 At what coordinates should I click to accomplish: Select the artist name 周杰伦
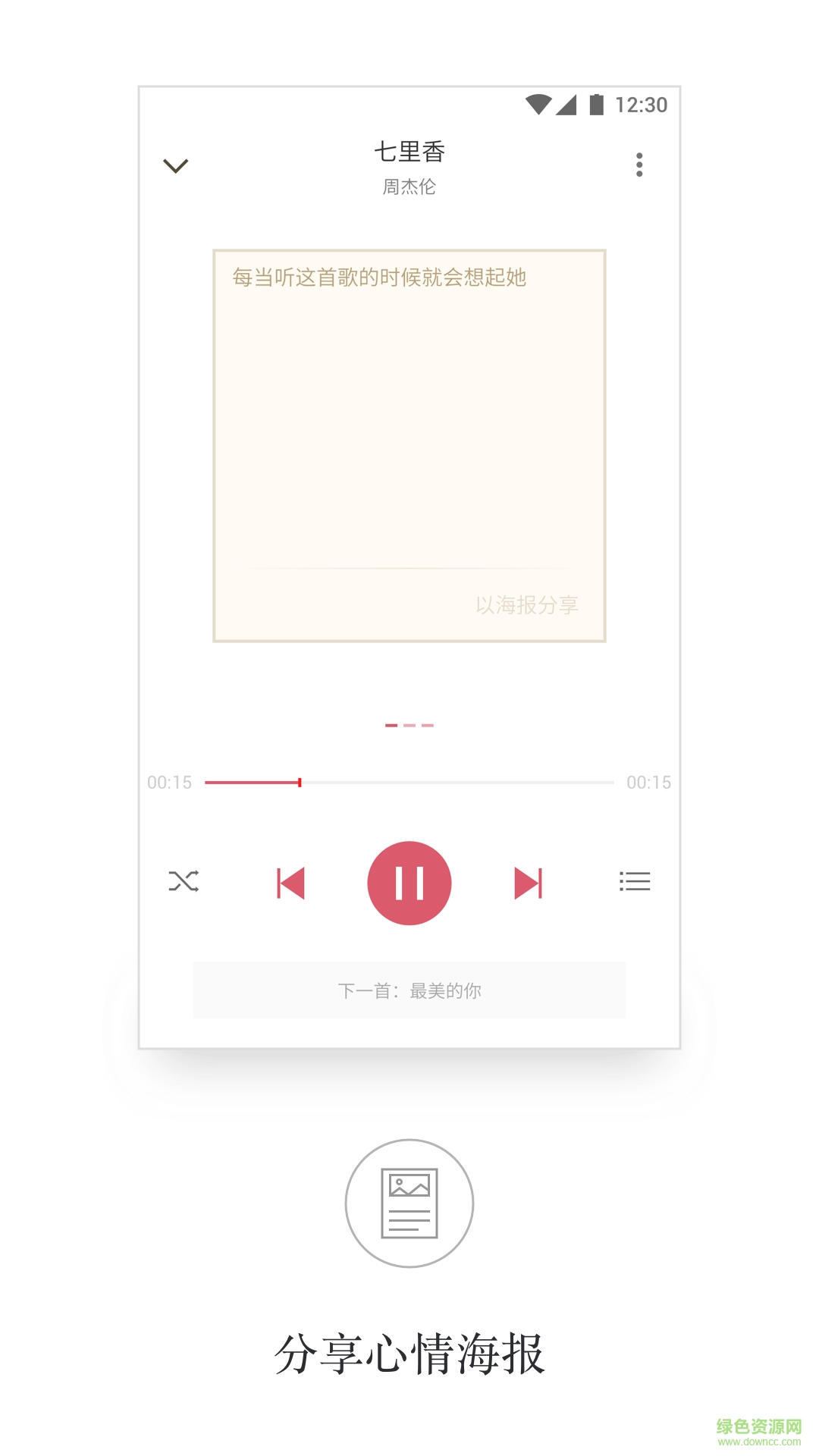[x=409, y=187]
